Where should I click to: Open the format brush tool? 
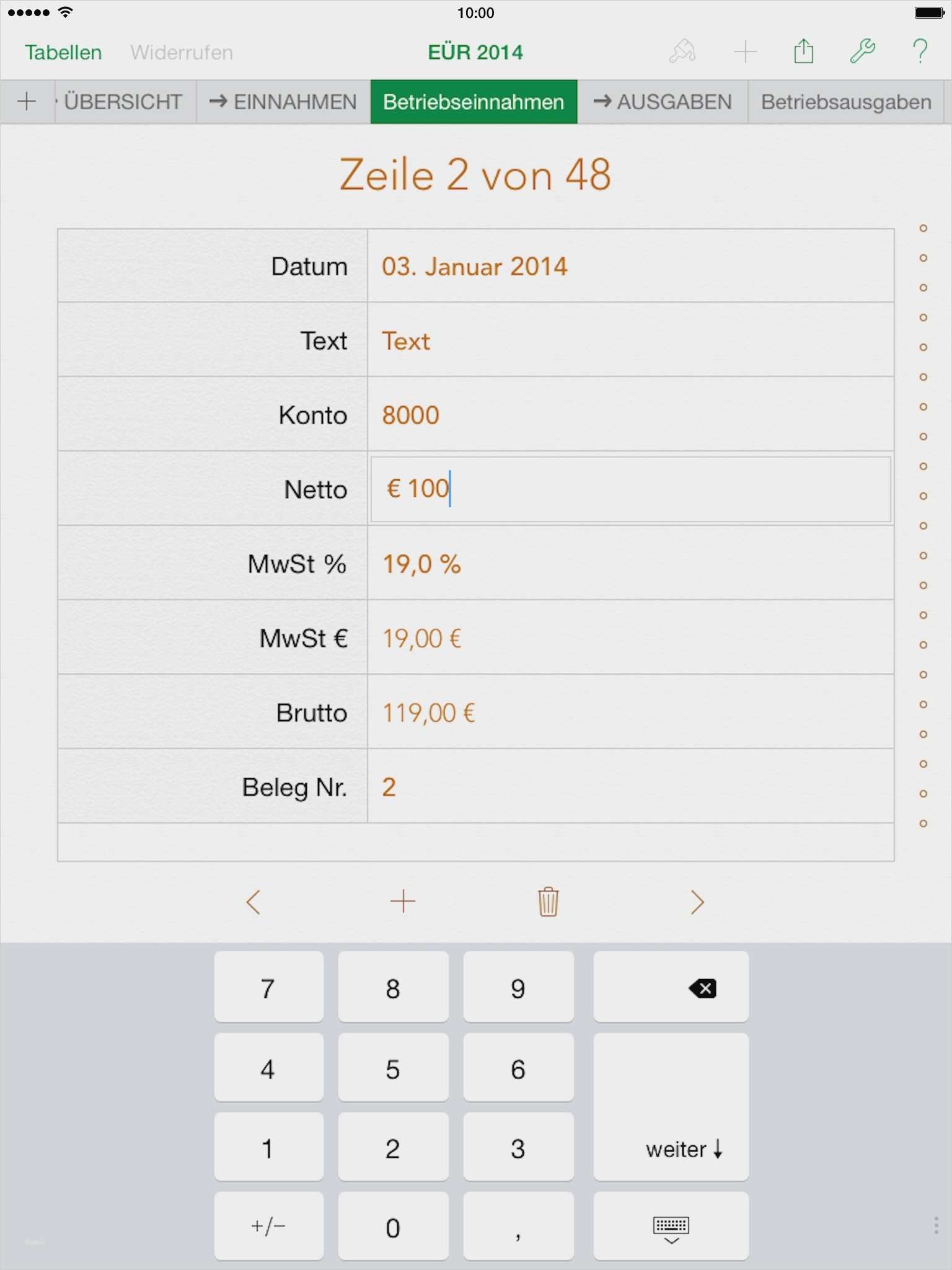tap(682, 51)
